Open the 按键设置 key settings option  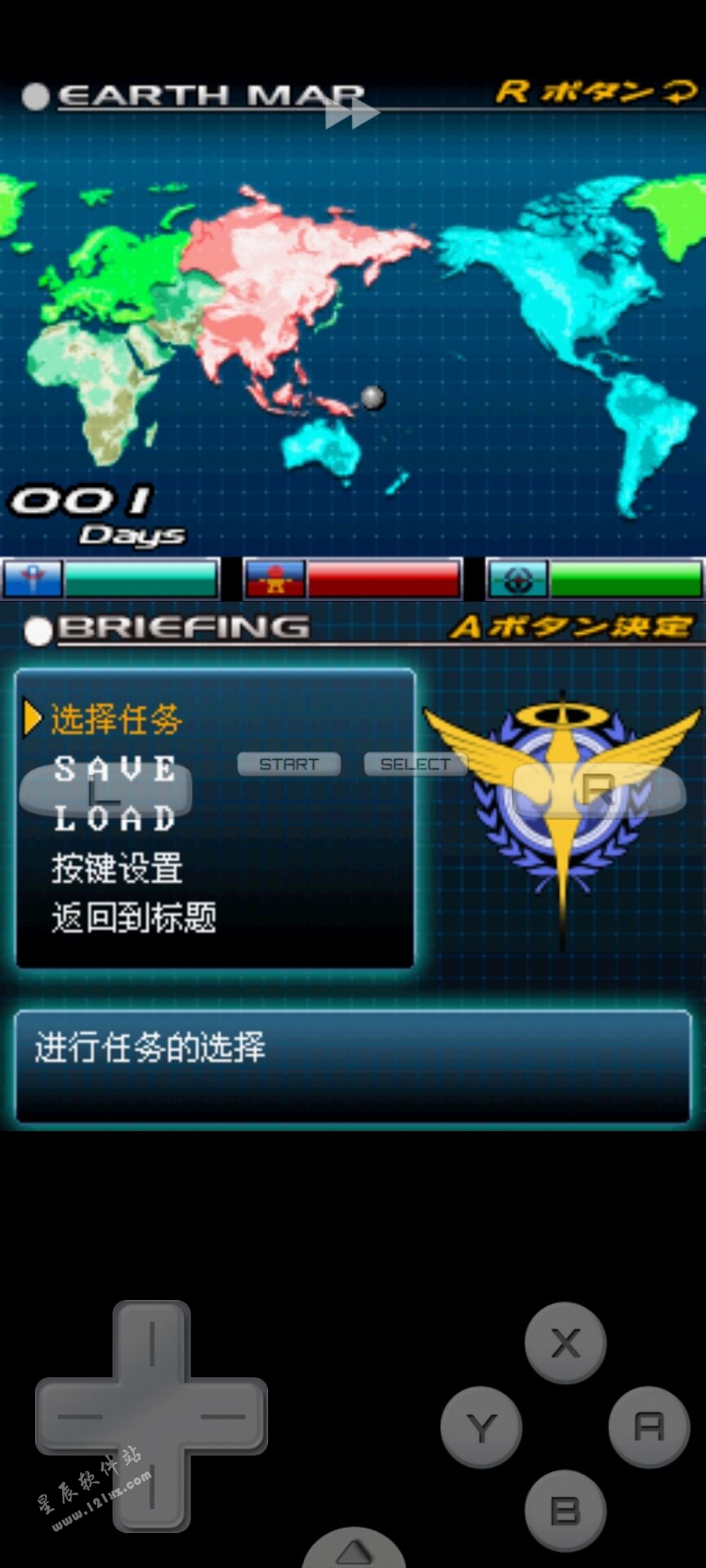(x=117, y=868)
